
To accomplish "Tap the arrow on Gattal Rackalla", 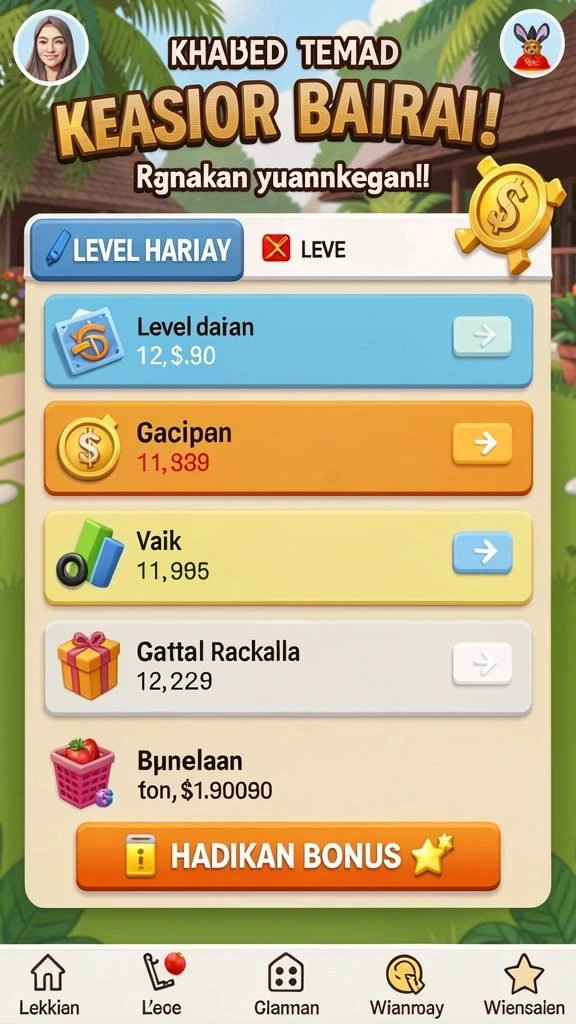I will click(x=482, y=664).
